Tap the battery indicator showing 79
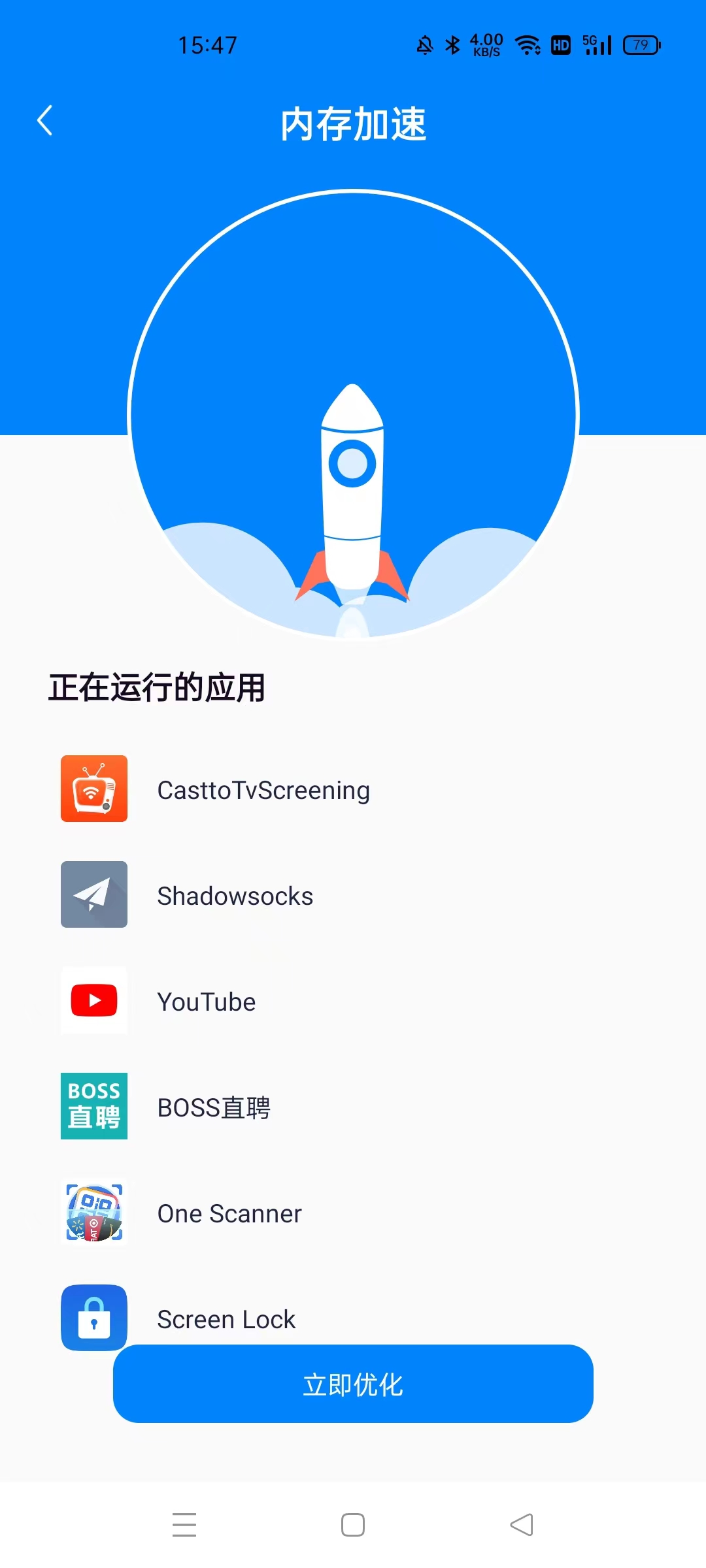Viewport: 706px width, 1568px height. point(641,44)
